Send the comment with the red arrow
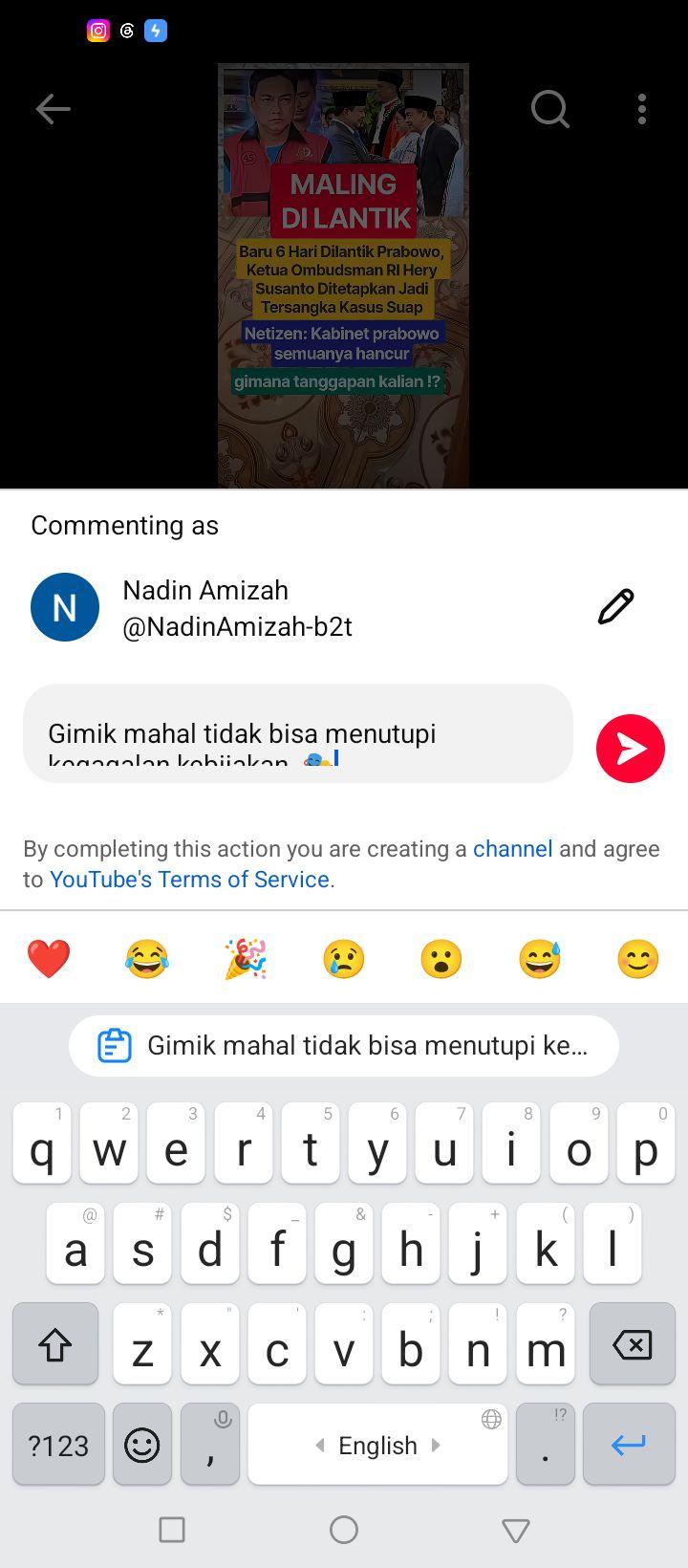The height and width of the screenshot is (1568, 688). coord(630,749)
